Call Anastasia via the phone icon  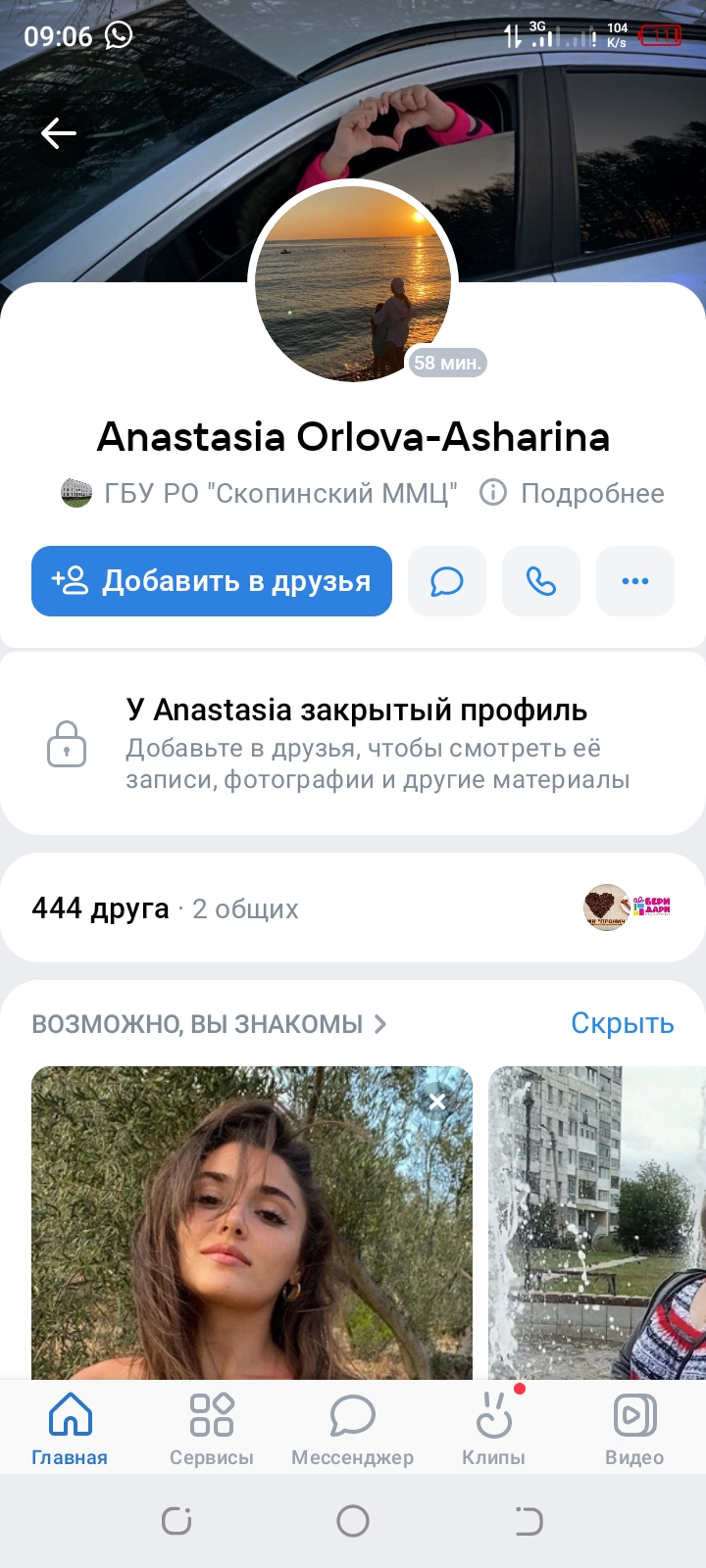click(x=541, y=581)
